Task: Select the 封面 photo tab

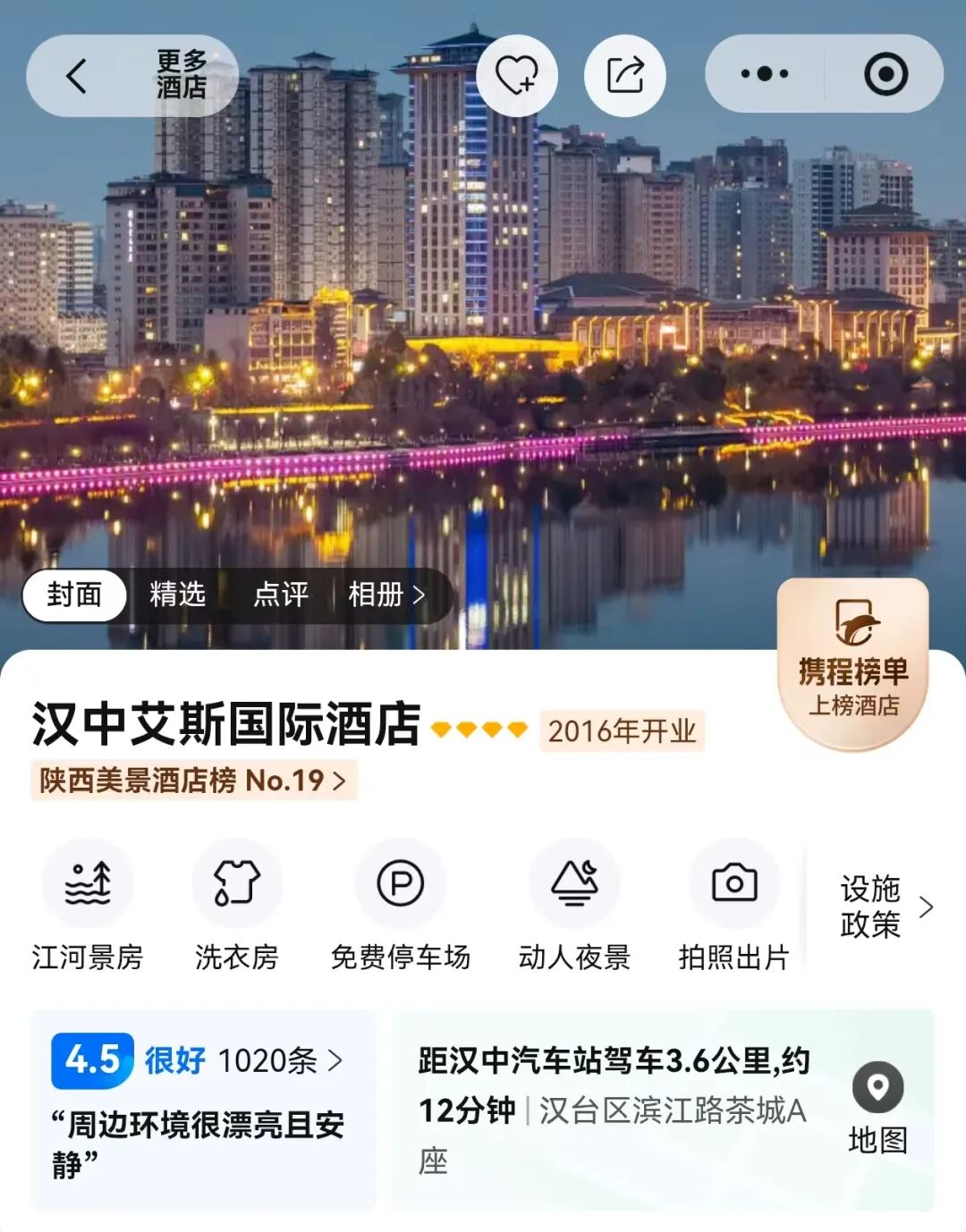Action: tap(74, 595)
